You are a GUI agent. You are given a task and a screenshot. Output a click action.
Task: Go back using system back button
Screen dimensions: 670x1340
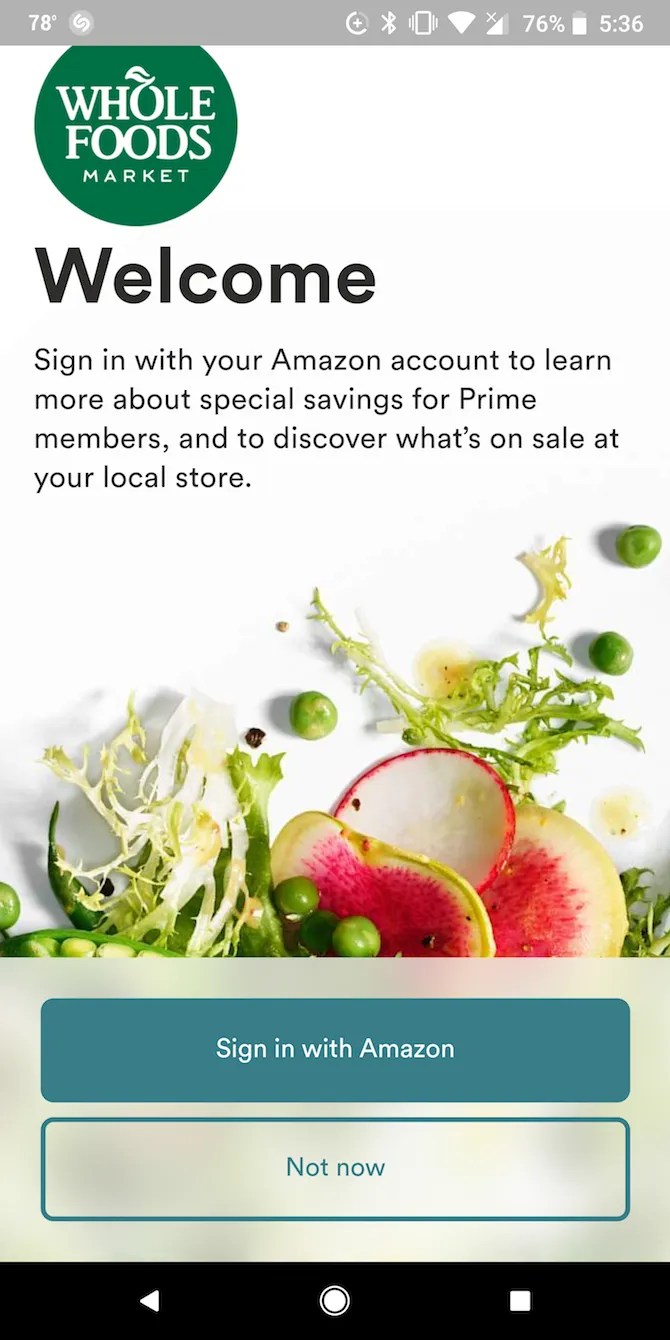(149, 1300)
